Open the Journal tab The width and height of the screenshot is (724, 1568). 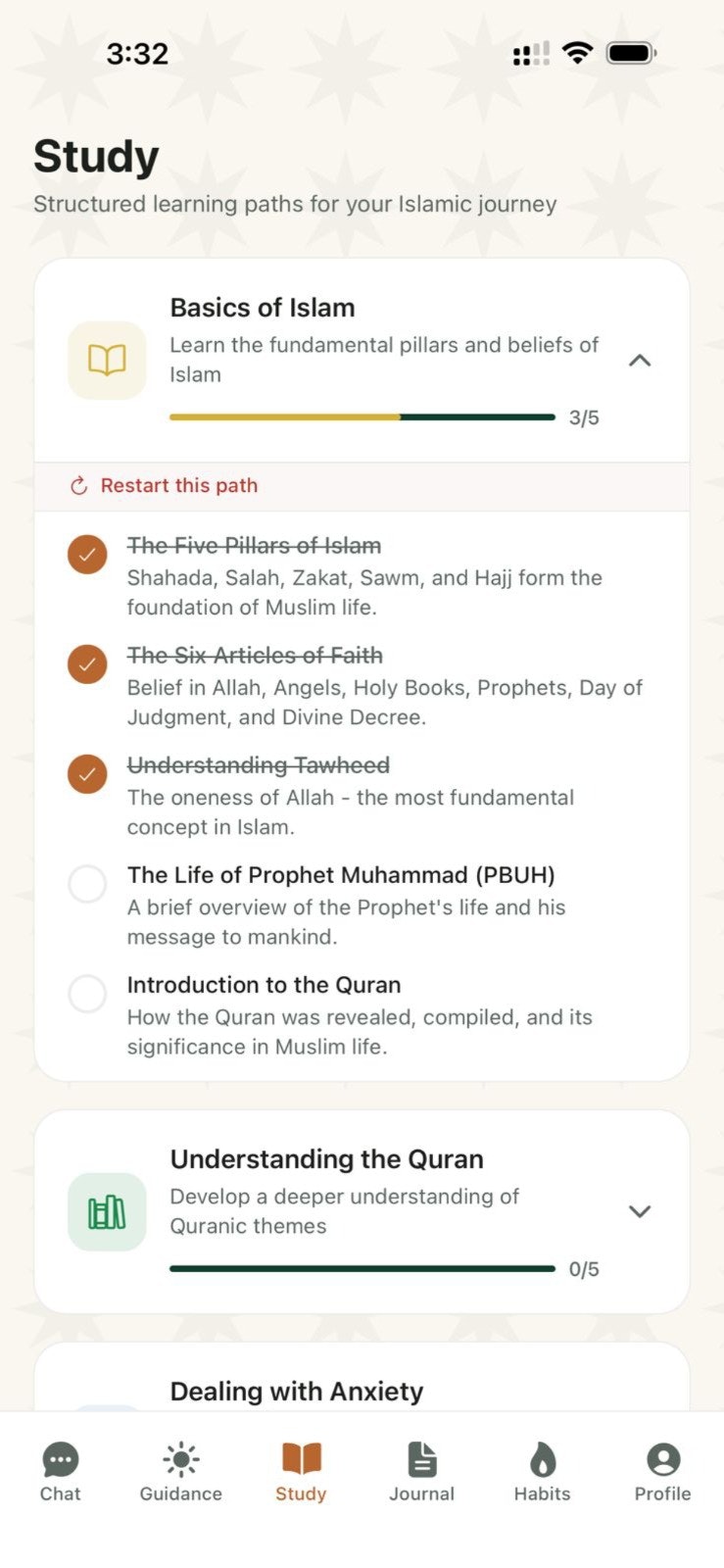point(422,1472)
